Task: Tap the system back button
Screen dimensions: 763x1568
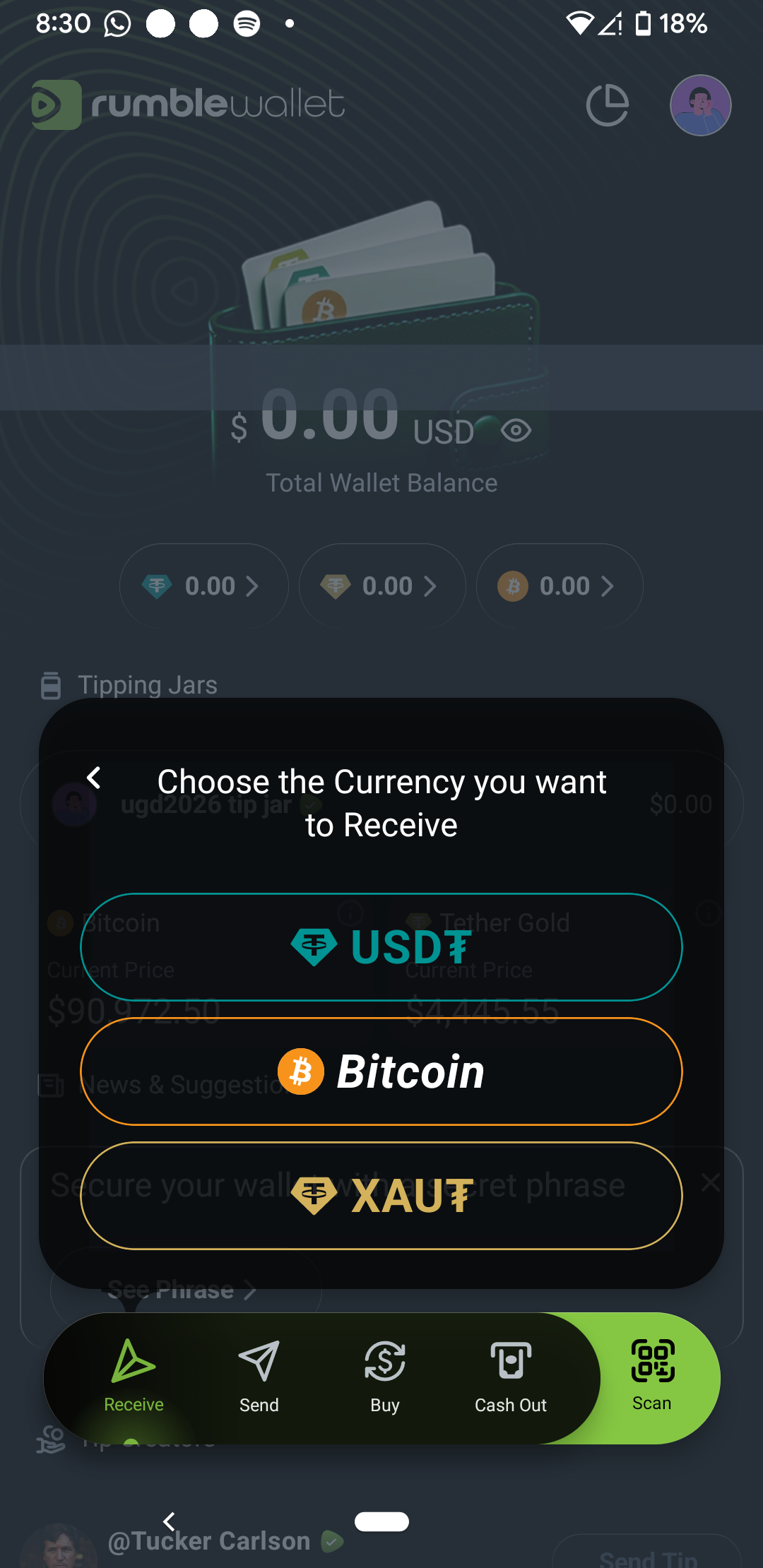Action: [169, 1521]
